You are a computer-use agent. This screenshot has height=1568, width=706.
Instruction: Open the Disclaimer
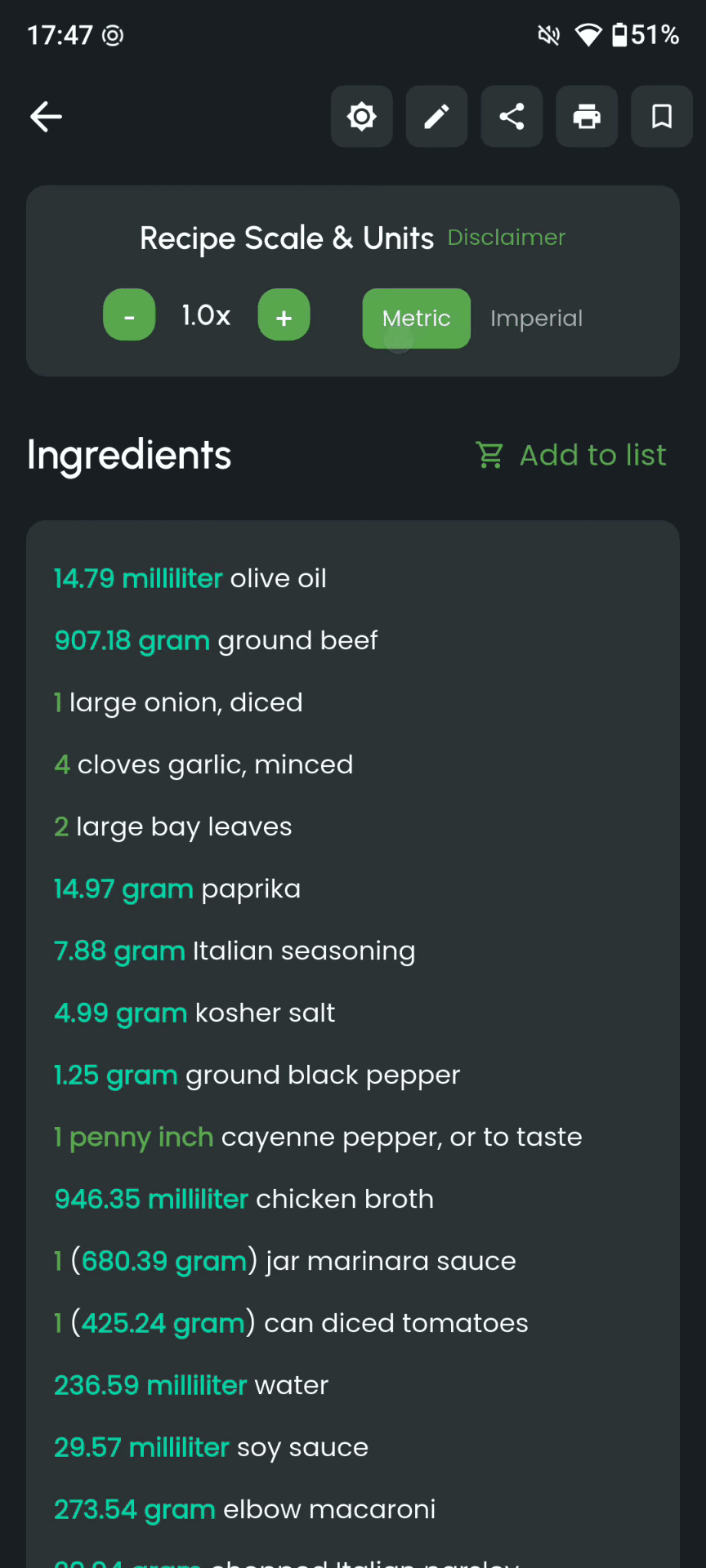click(x=507, y=238)
